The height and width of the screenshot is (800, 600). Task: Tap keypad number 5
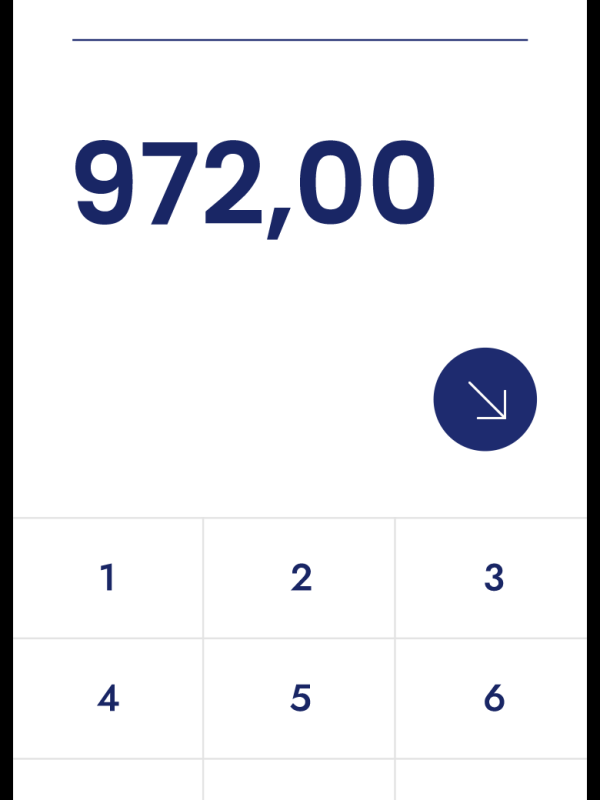pyautogui.click(x=300, y=698)
